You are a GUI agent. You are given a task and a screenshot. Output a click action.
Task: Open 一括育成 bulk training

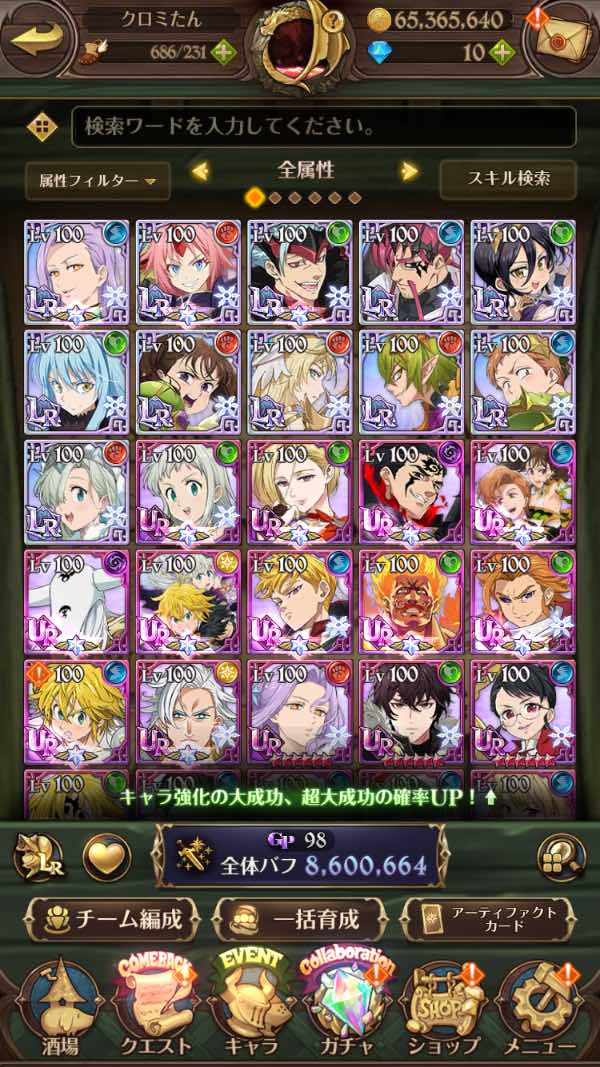(300, 919)
